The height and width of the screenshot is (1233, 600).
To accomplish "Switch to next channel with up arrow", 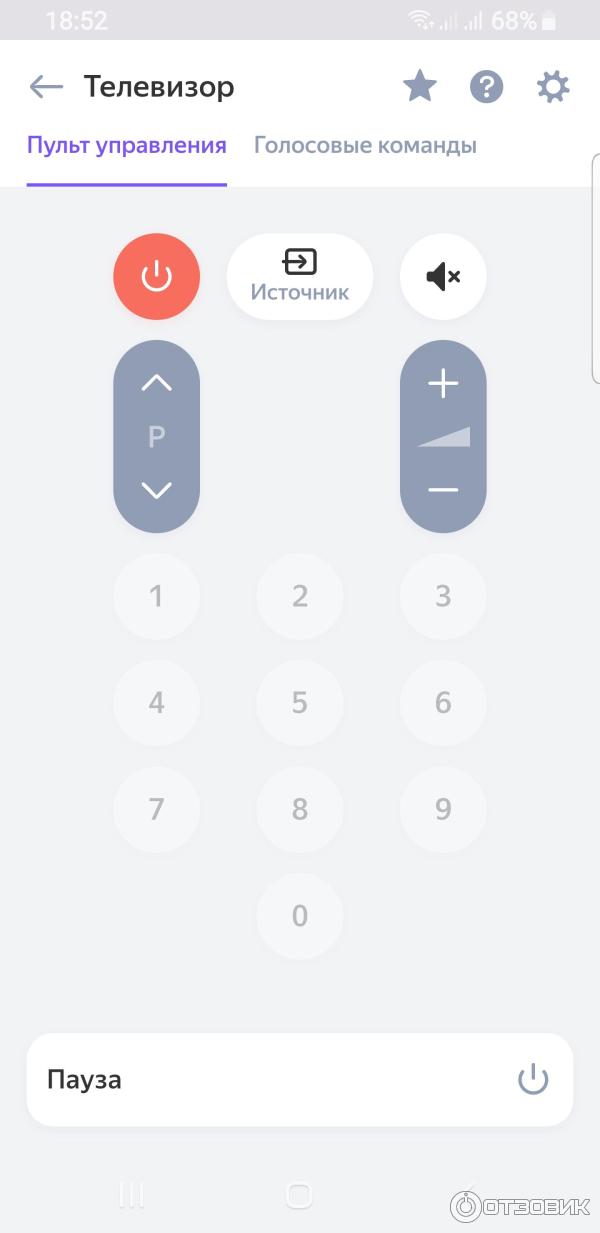I will (156, 383).
